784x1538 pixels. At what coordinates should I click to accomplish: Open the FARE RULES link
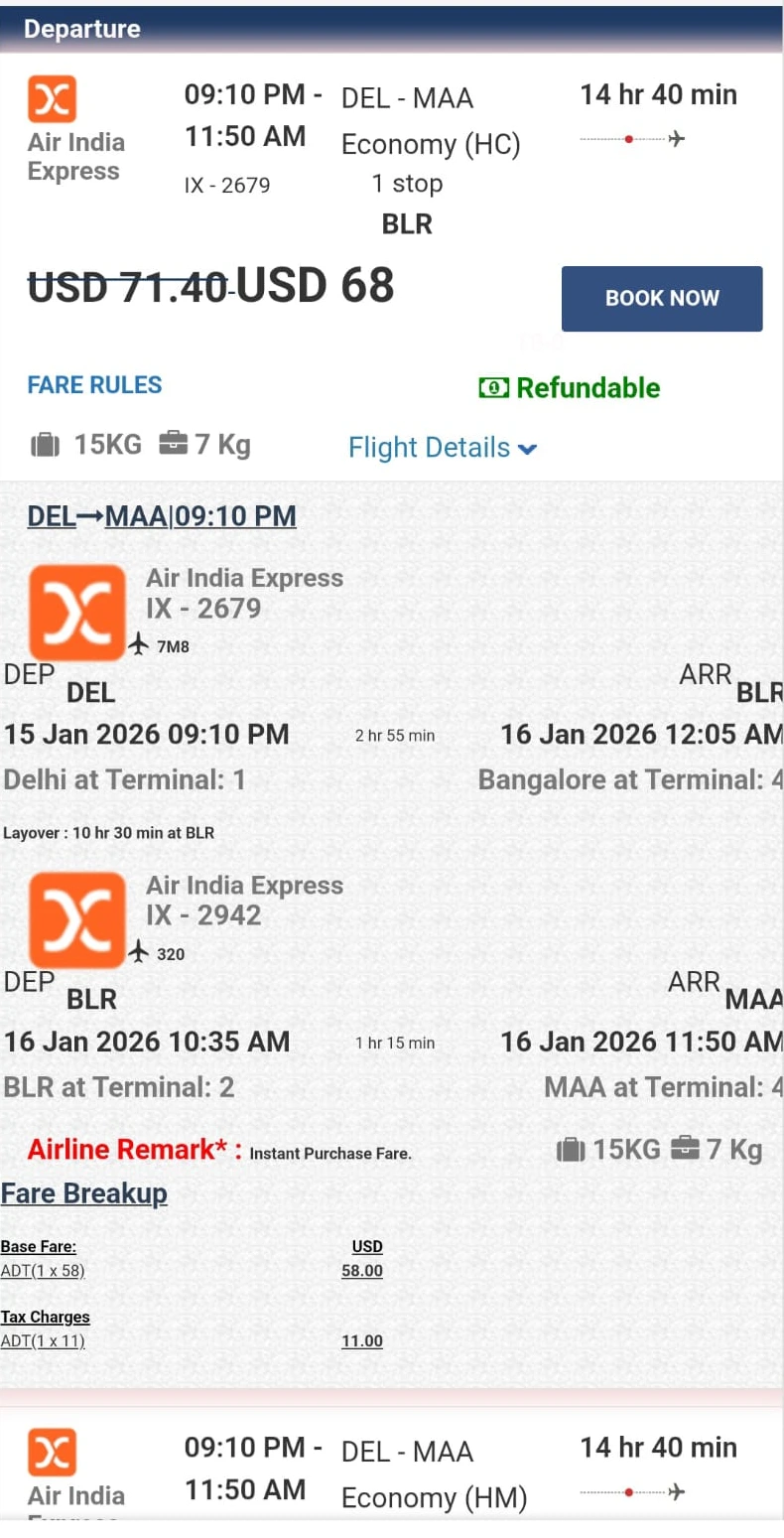click(x=94, y=385)
